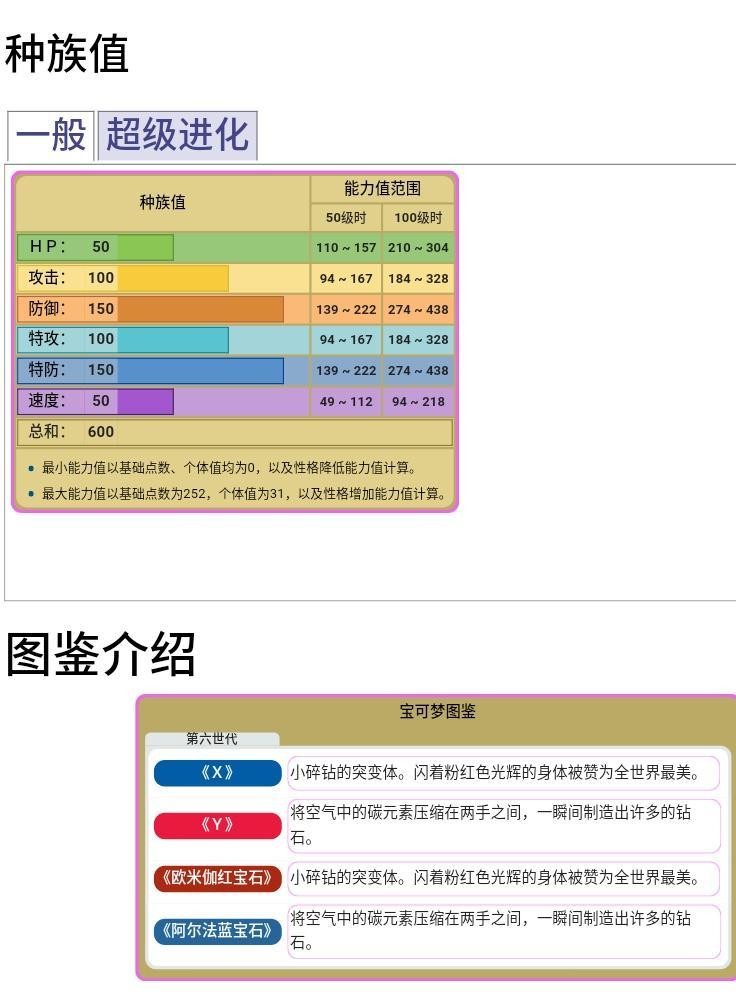
Task: Switch to the 一般 stats tab
Action: coord(51,135)
